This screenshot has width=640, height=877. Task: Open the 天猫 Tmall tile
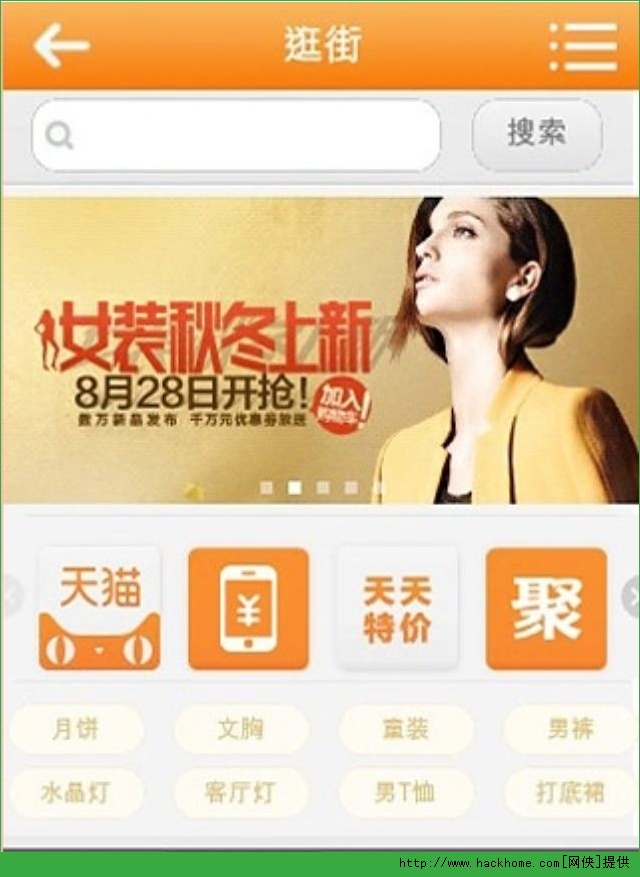pos(99,608)
